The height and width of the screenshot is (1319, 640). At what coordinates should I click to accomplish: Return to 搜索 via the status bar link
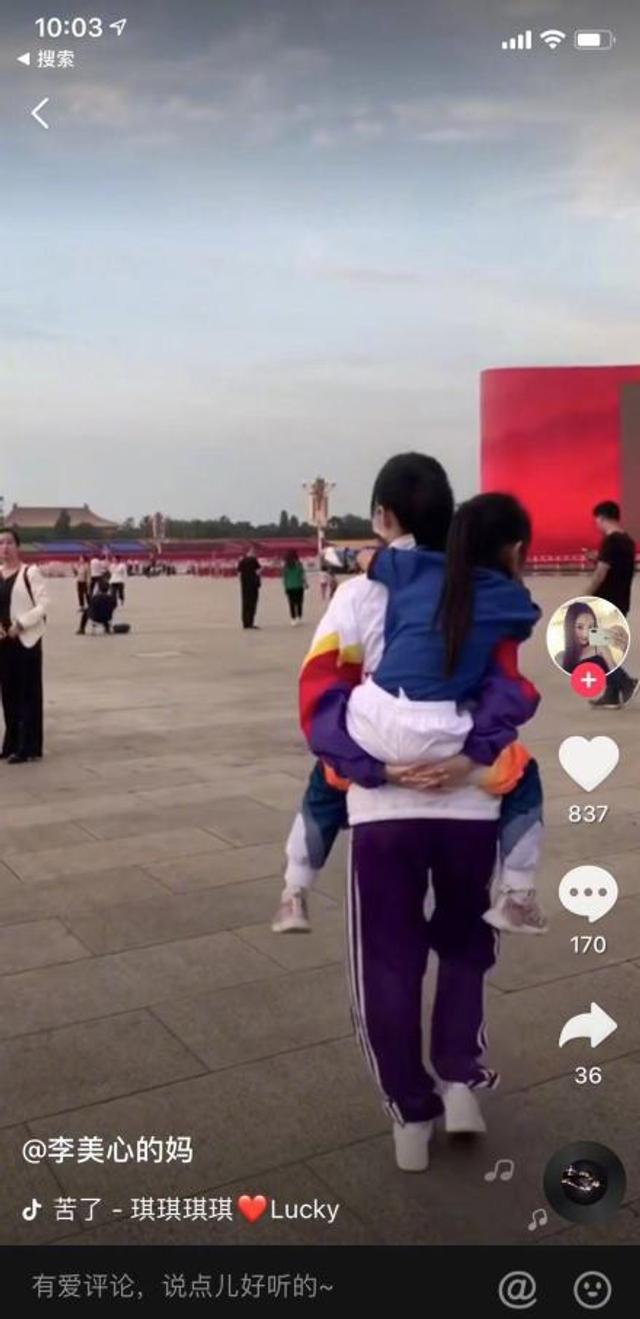click(46, 59)
